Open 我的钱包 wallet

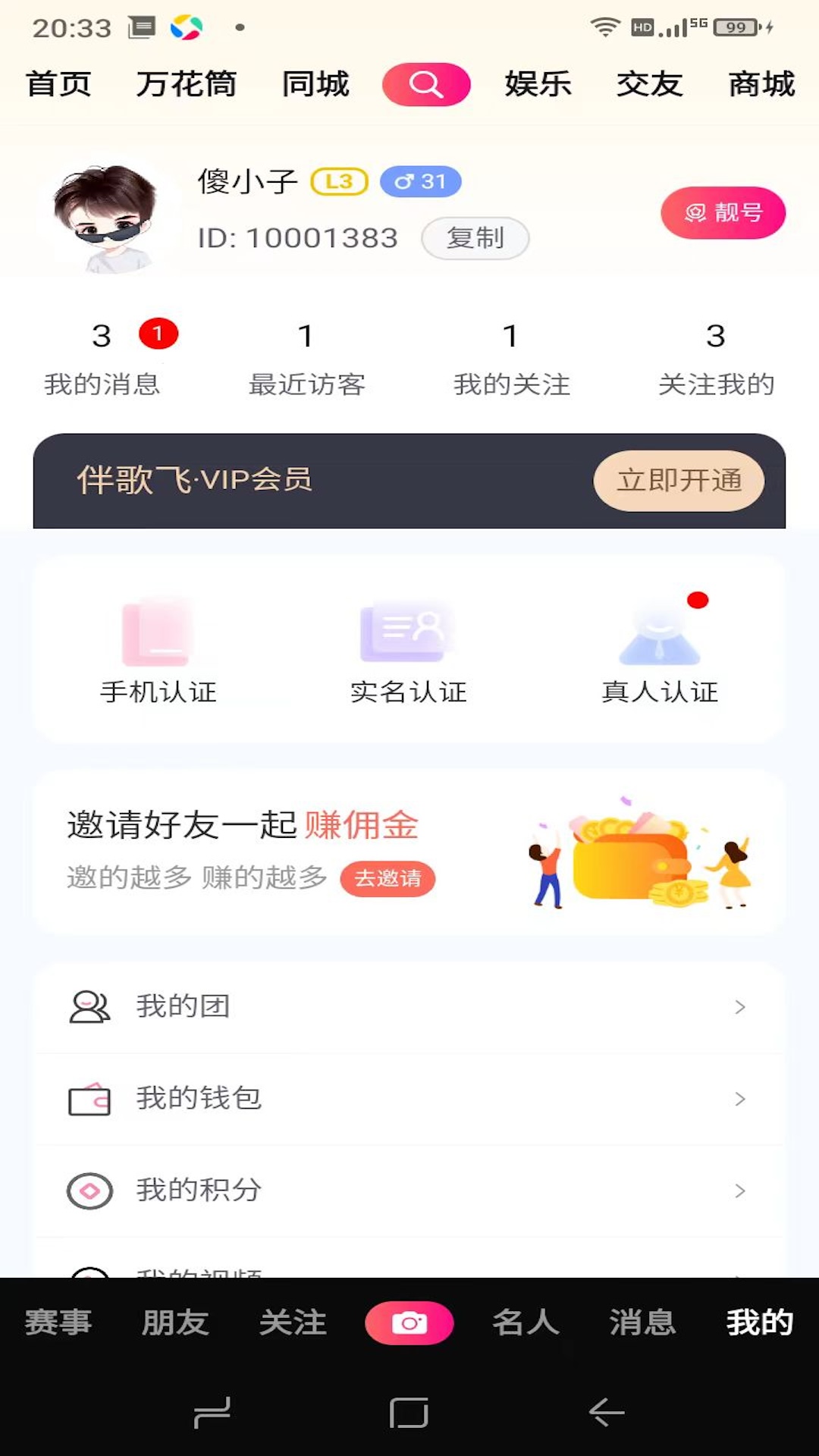coord(409,1099)
